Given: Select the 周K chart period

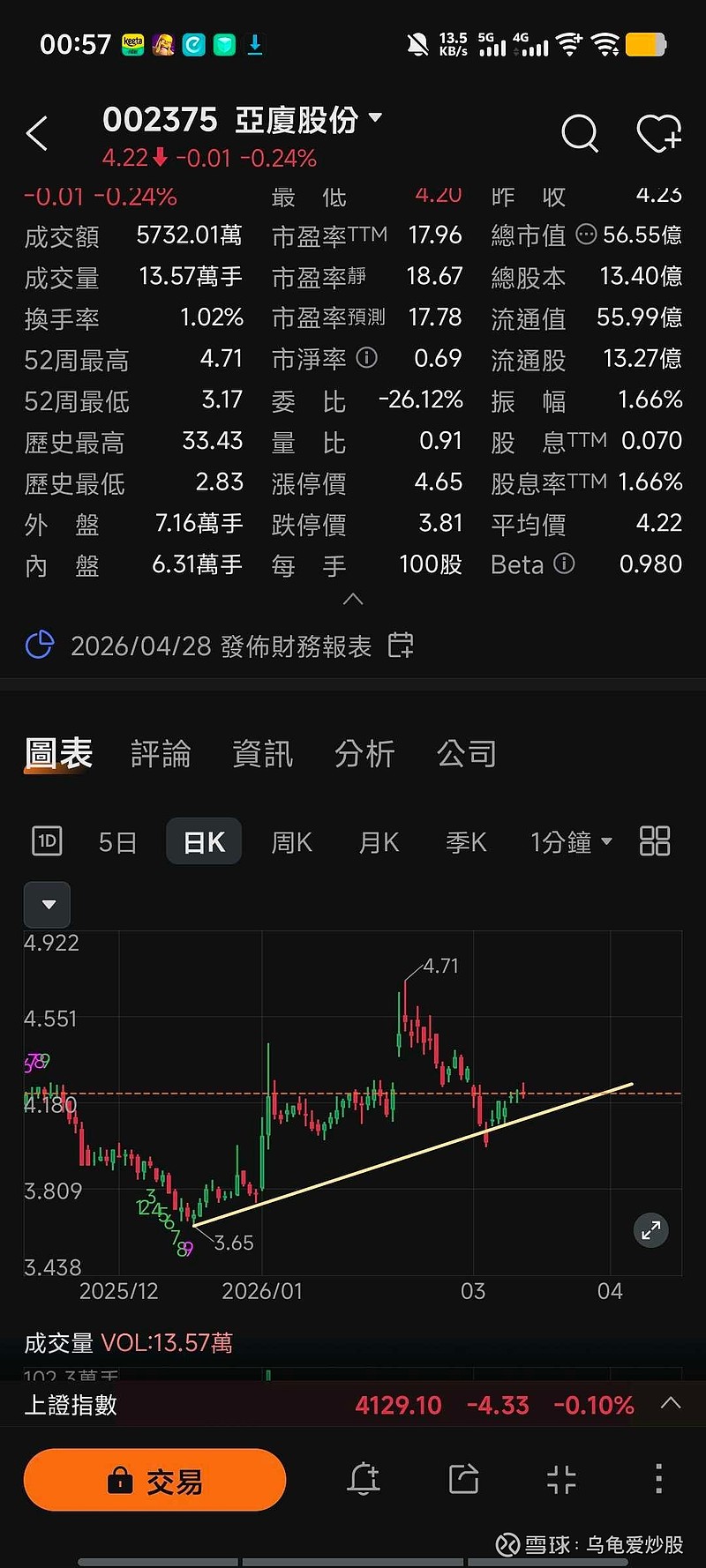Looking at the screenshot, I should point(291,842).
